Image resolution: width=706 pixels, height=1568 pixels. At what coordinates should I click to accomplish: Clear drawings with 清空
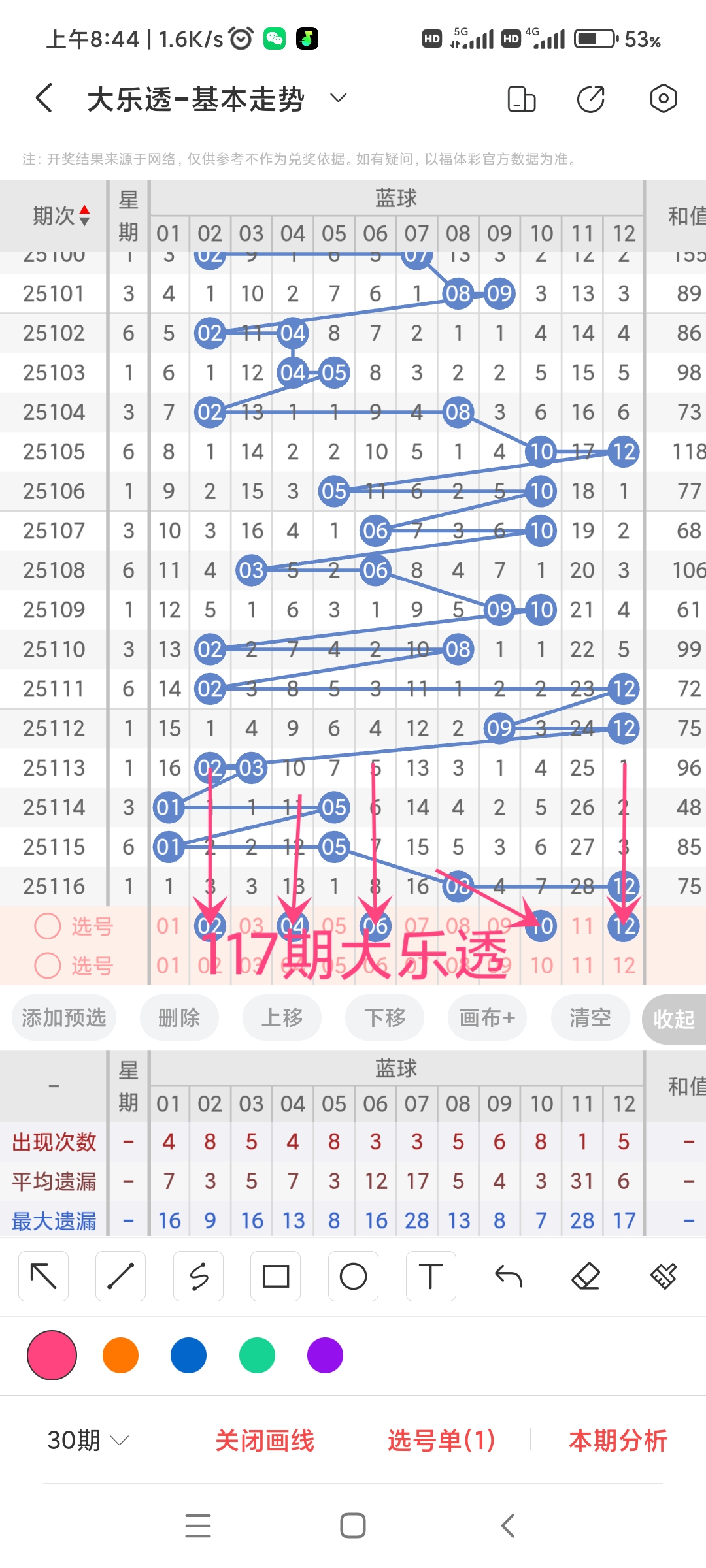[590, 1017]
